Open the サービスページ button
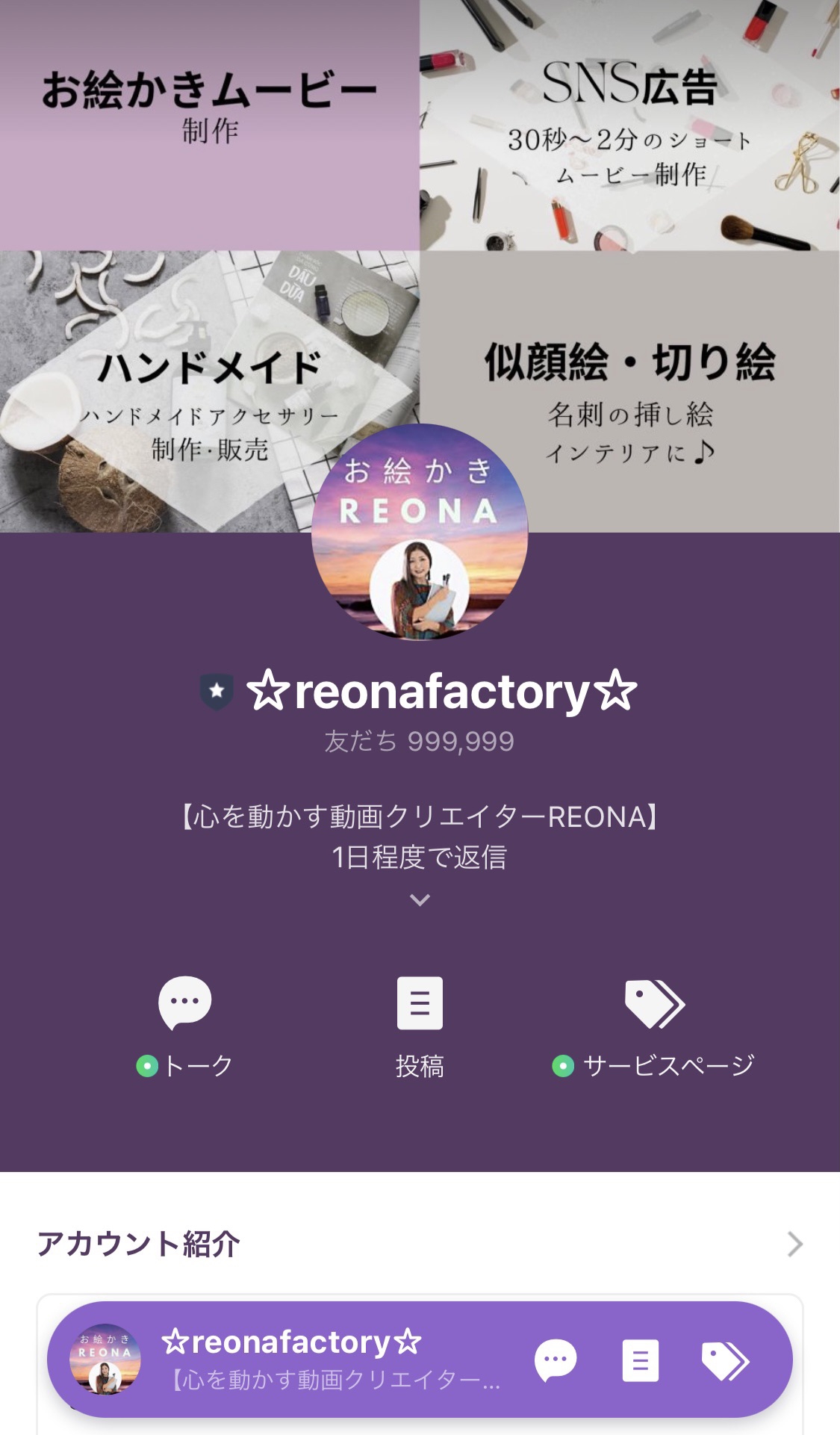Image resolution: width=840 pixels, height=1435 pixels. (x=654, y=1023)
